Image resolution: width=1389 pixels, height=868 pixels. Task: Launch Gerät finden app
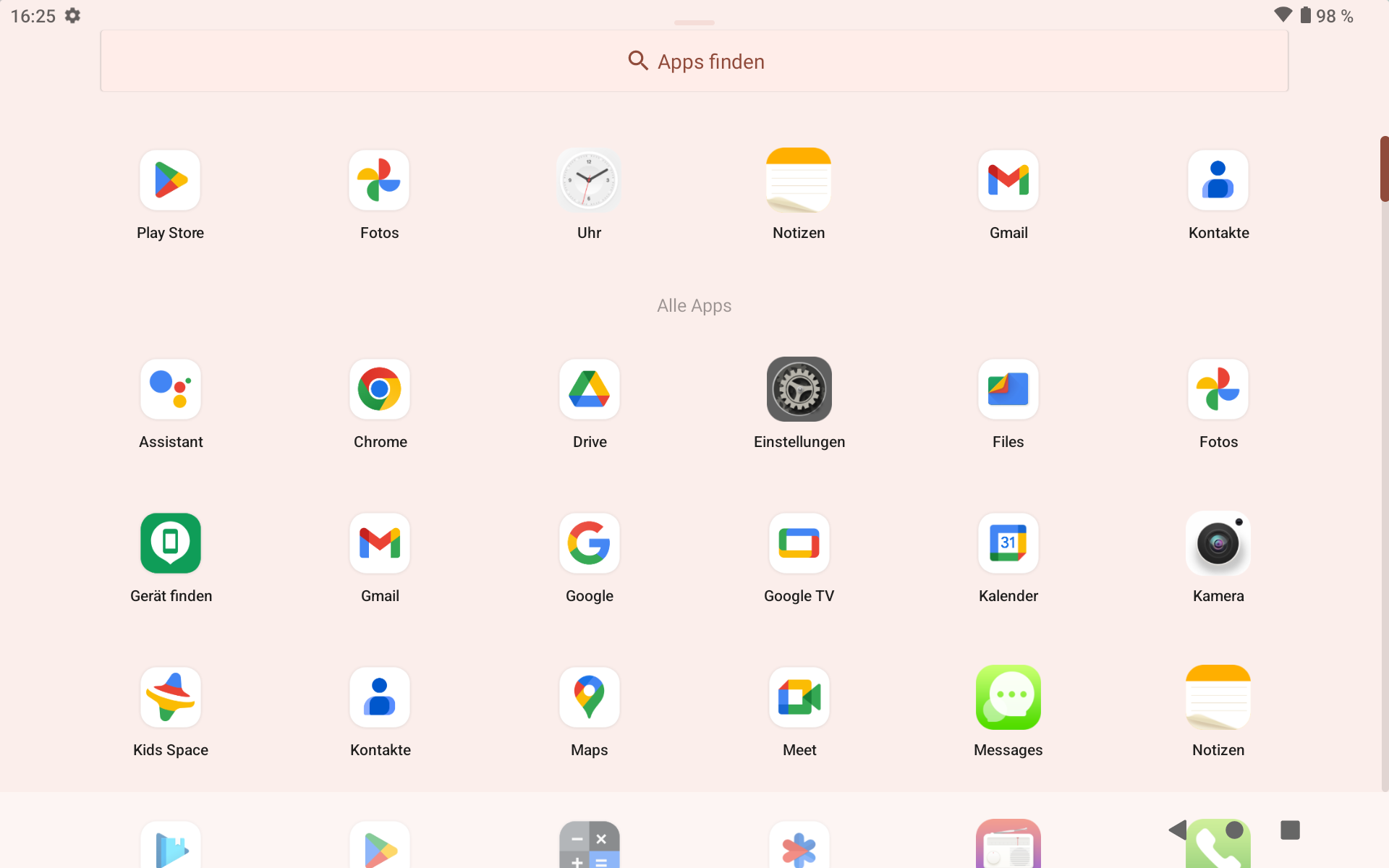pos(170,544)
